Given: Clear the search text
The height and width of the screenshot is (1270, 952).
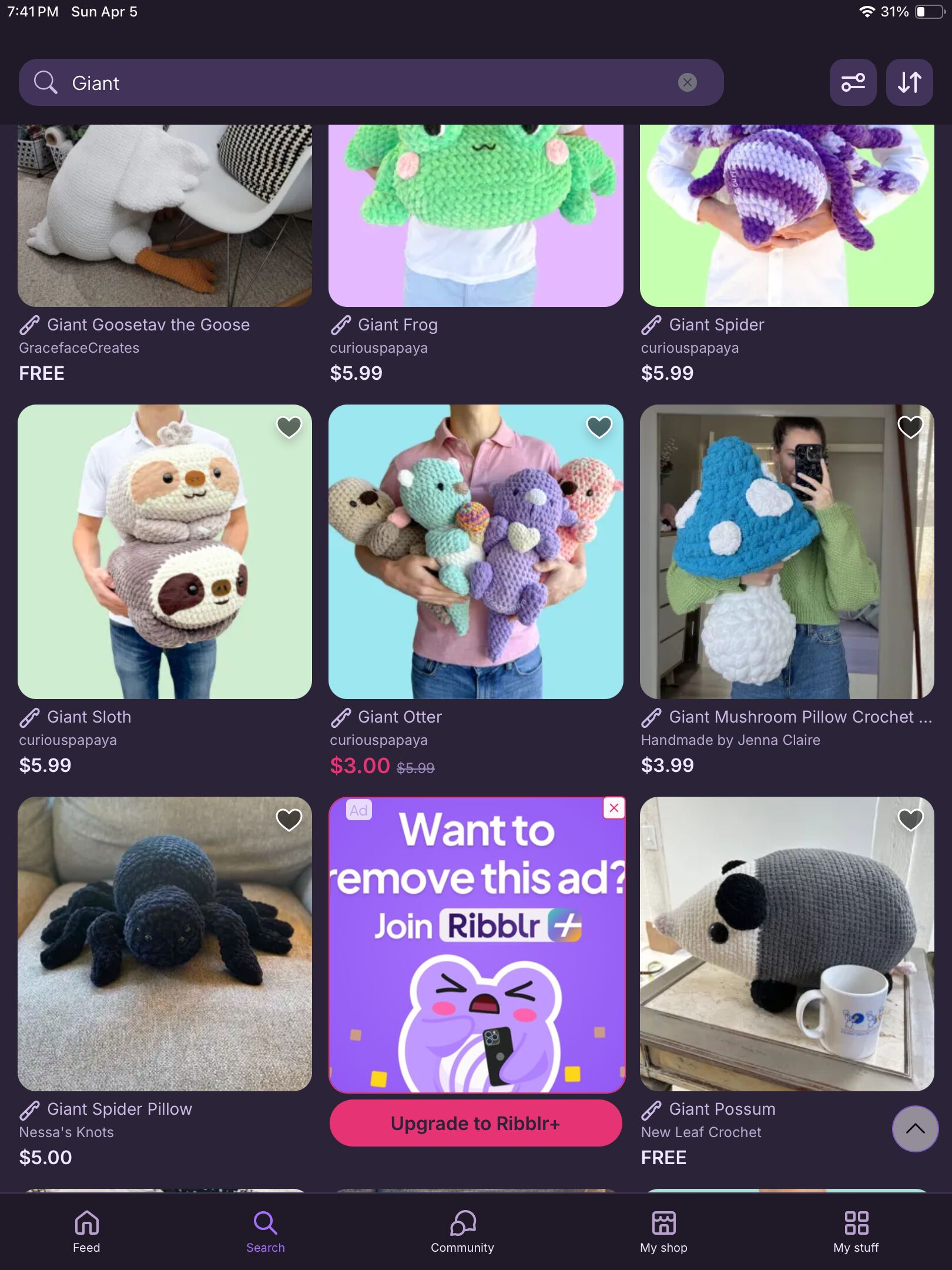Looking at the screenshot, I should tap(687, 82).
